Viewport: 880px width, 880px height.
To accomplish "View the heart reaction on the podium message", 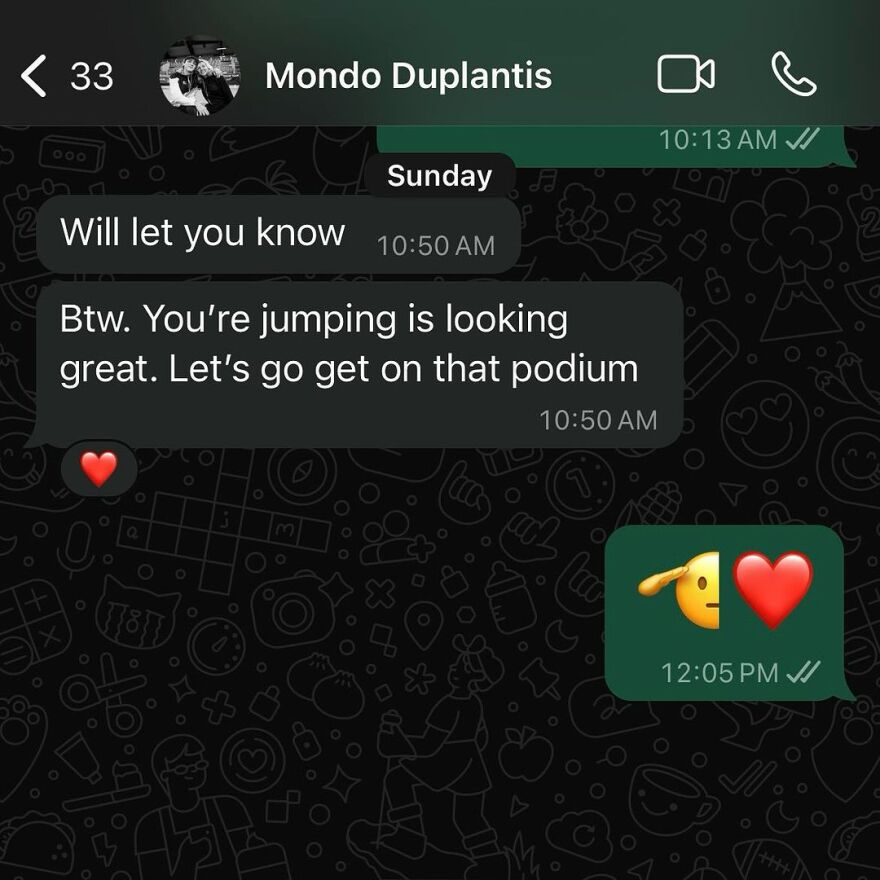I will (98, 468).
